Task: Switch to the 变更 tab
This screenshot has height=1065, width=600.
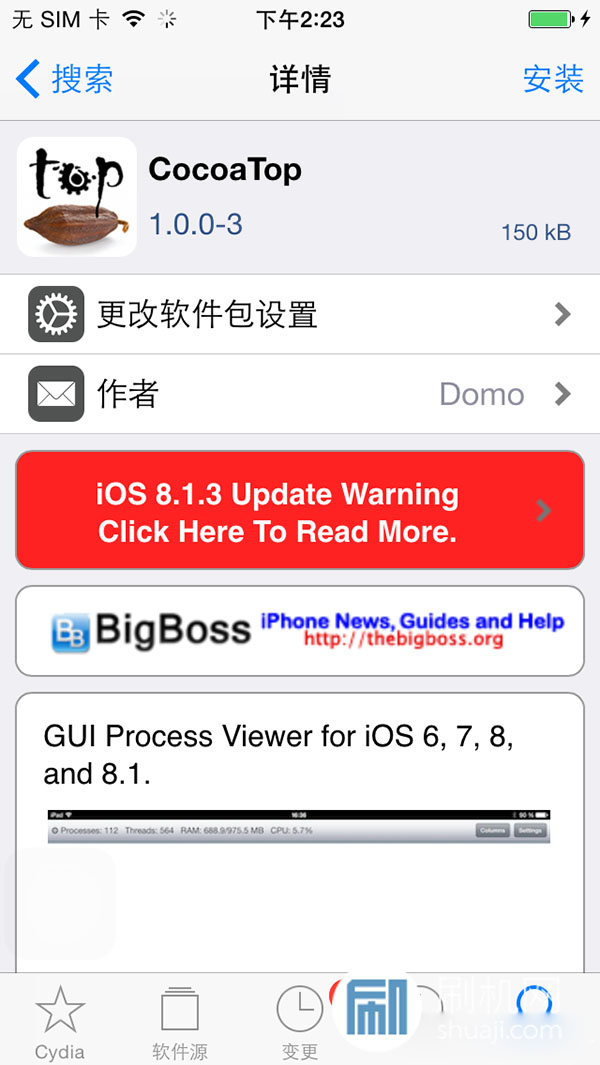Action: (x=299, y=1020)
